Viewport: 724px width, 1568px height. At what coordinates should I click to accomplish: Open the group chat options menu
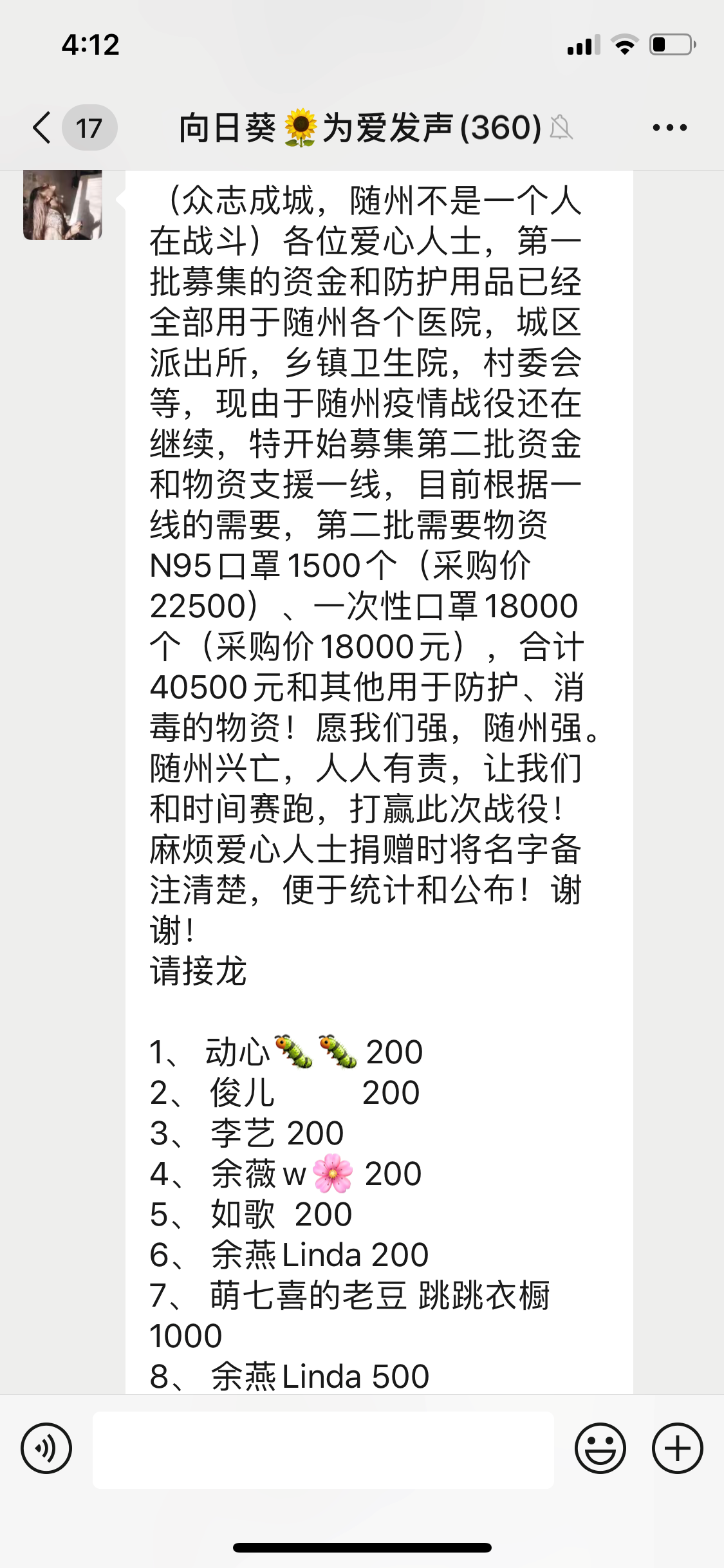[669, 127]
